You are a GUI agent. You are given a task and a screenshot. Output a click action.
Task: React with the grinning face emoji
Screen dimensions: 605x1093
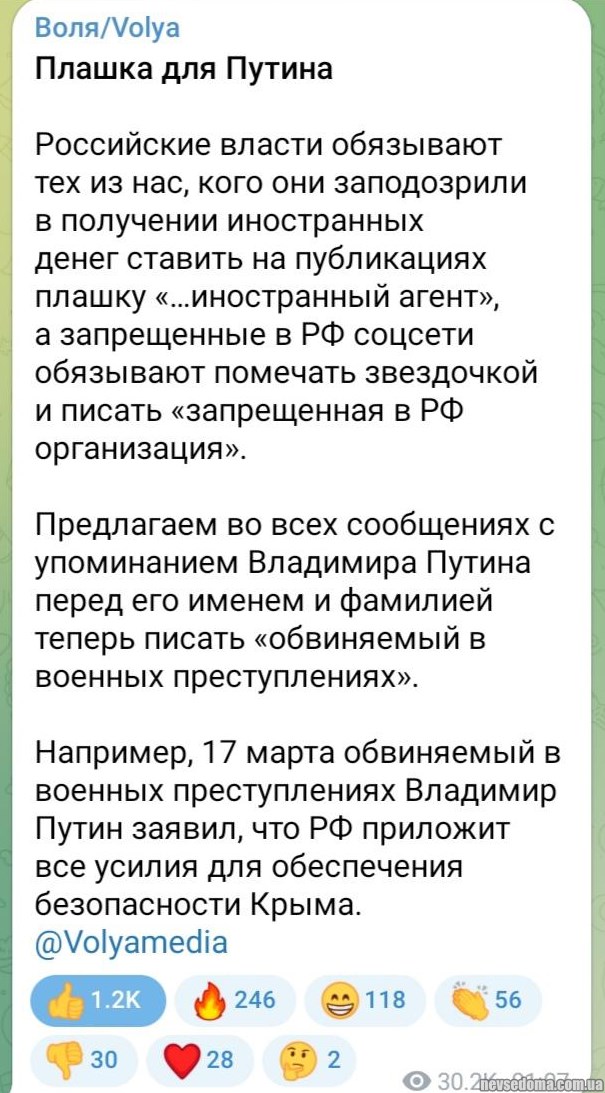pos(365,1000)
